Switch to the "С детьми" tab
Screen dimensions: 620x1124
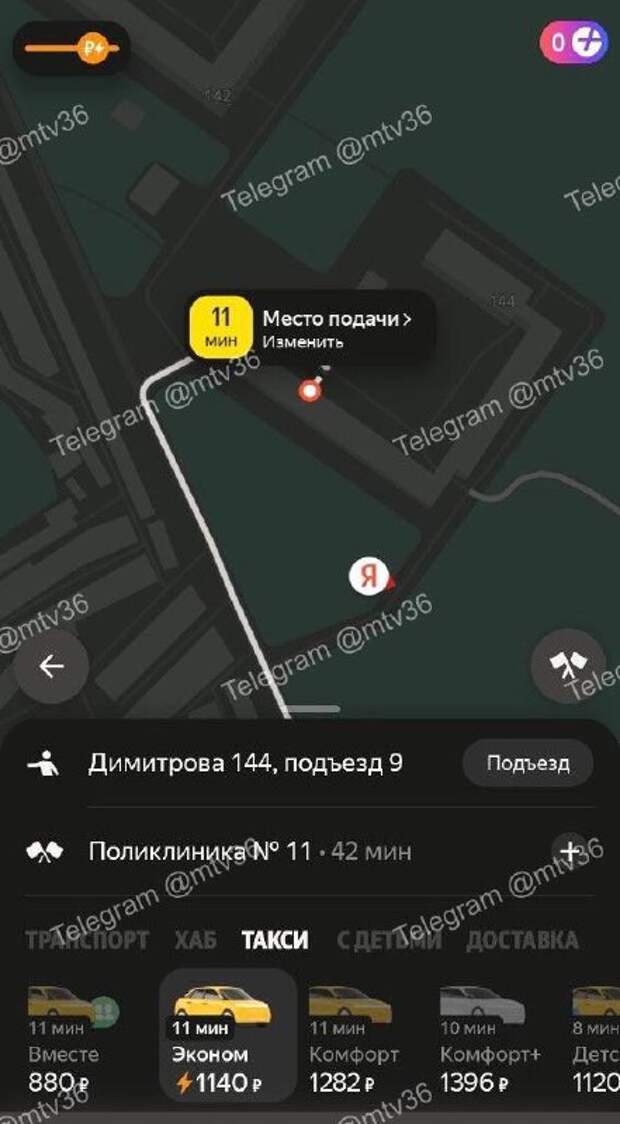click(388, 940)
